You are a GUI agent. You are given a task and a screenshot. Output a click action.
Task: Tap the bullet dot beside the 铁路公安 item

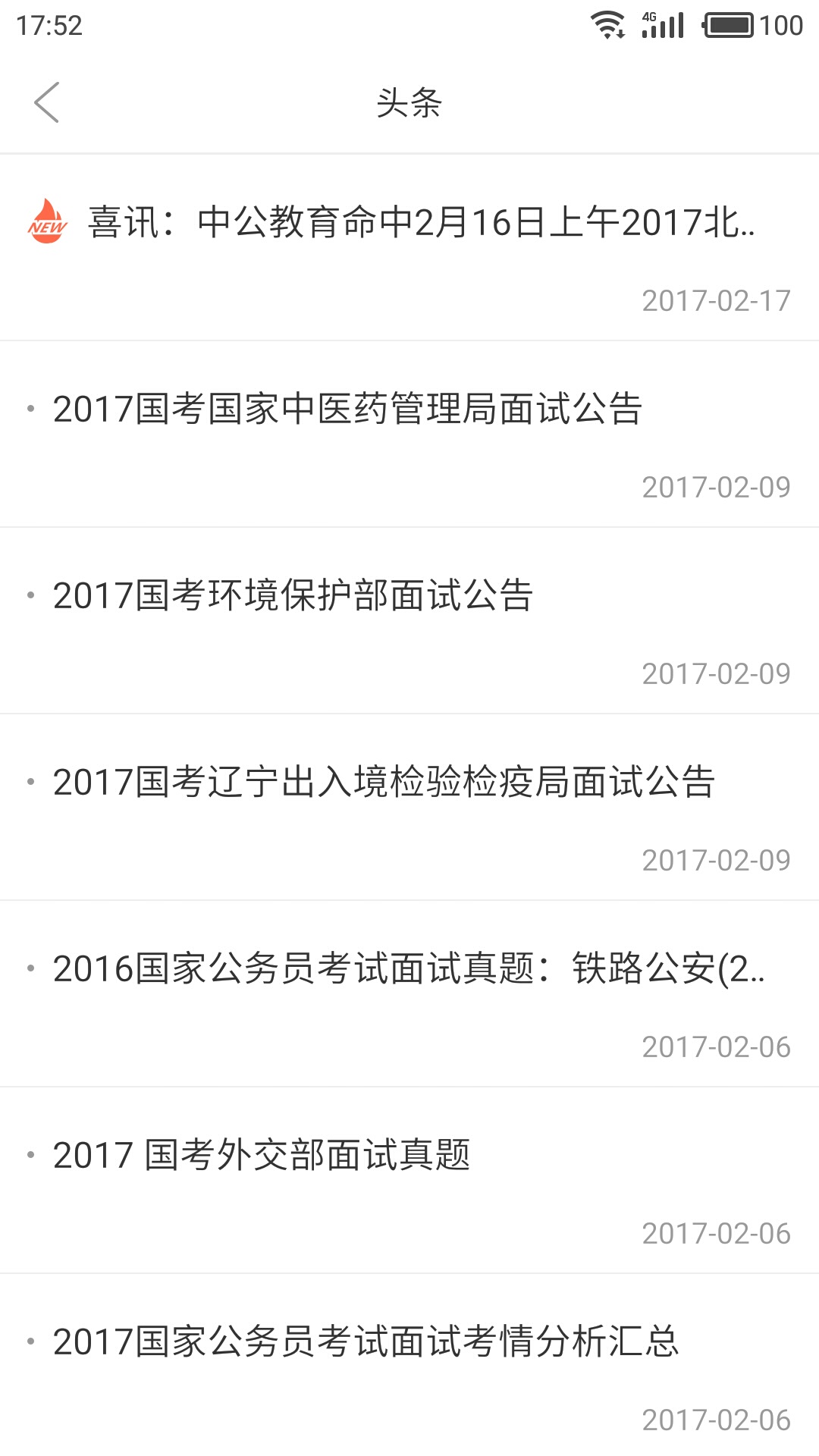pyautogui.click(x=30, y=967)
